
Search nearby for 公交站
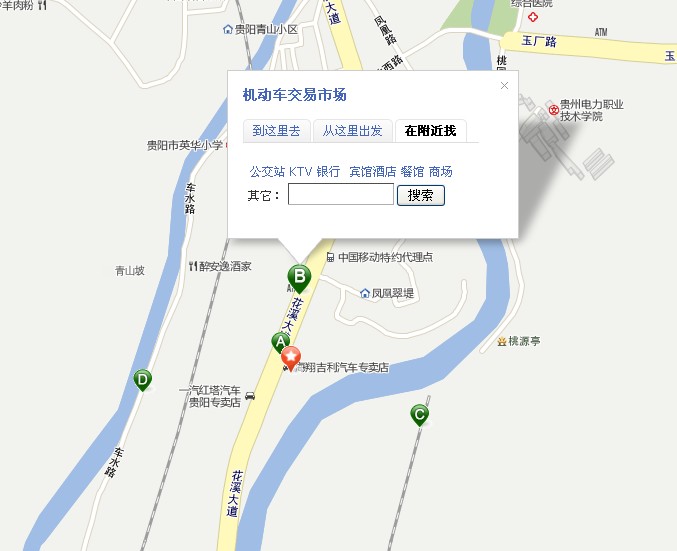pos(266,172)
